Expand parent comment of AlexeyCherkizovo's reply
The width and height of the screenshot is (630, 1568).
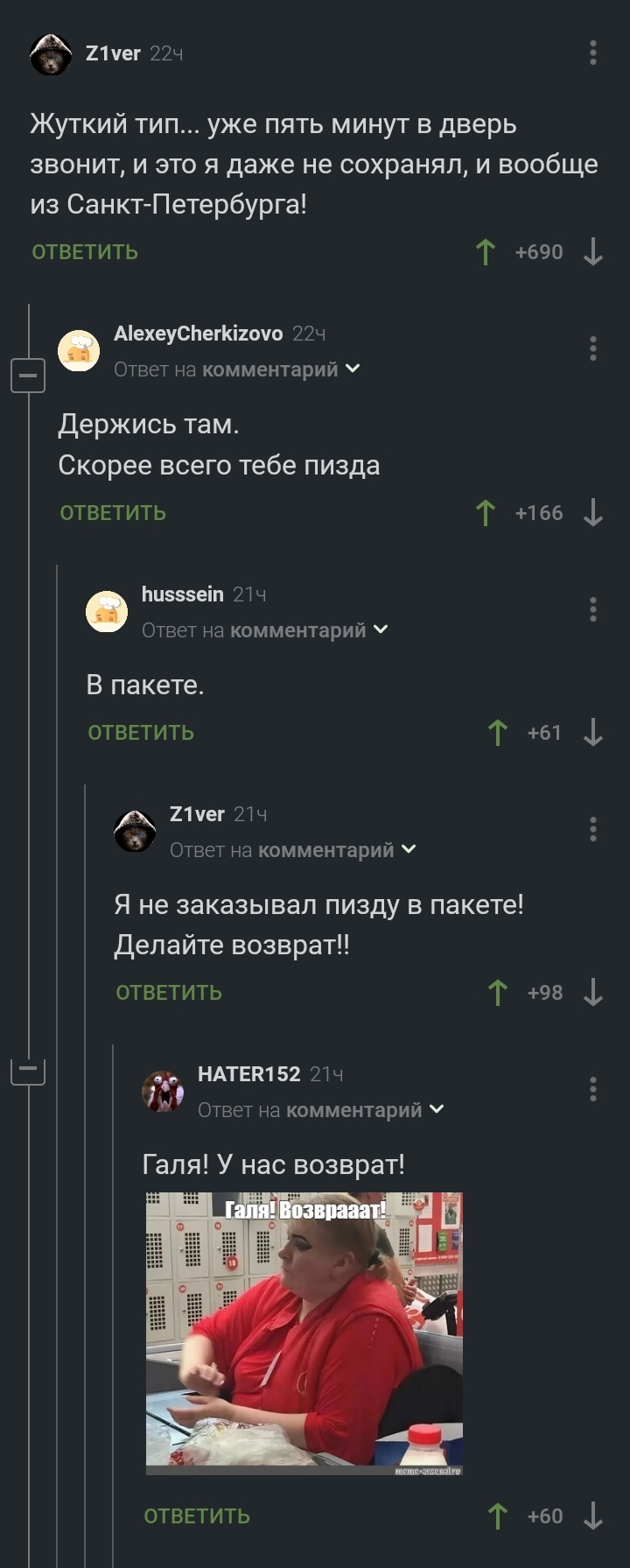pos(353,369)
